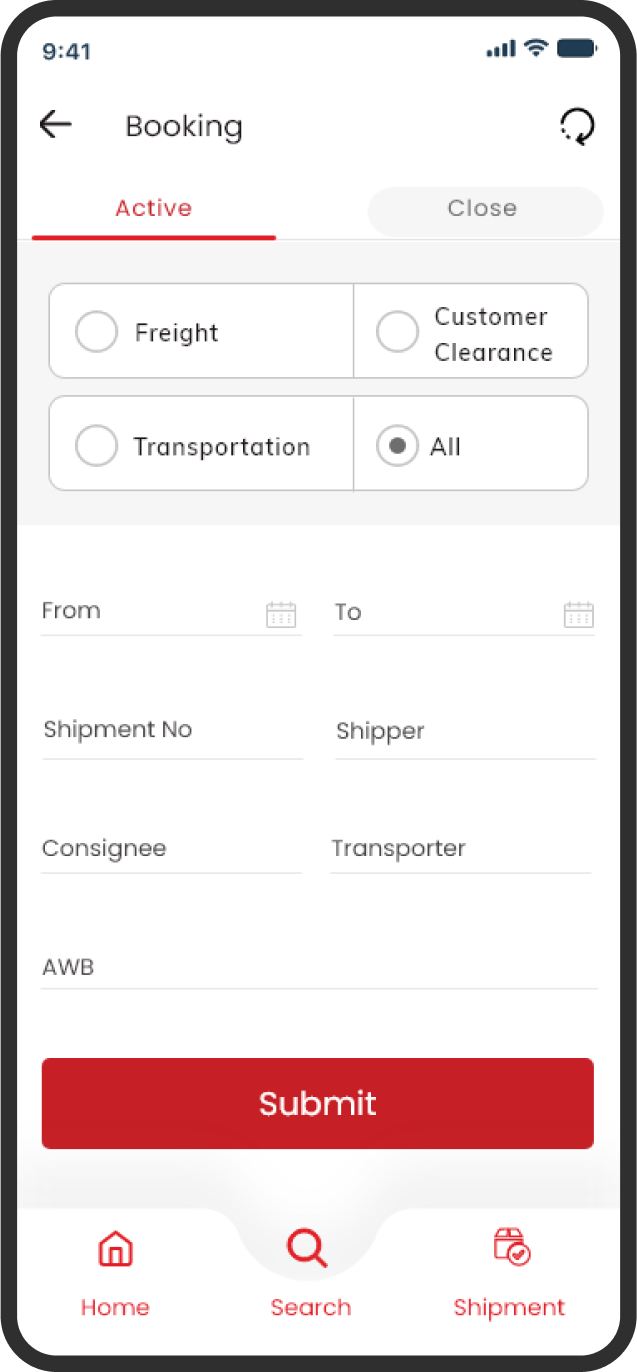
Task: Switch to the Active tab
Action: [x=153, y=209]
